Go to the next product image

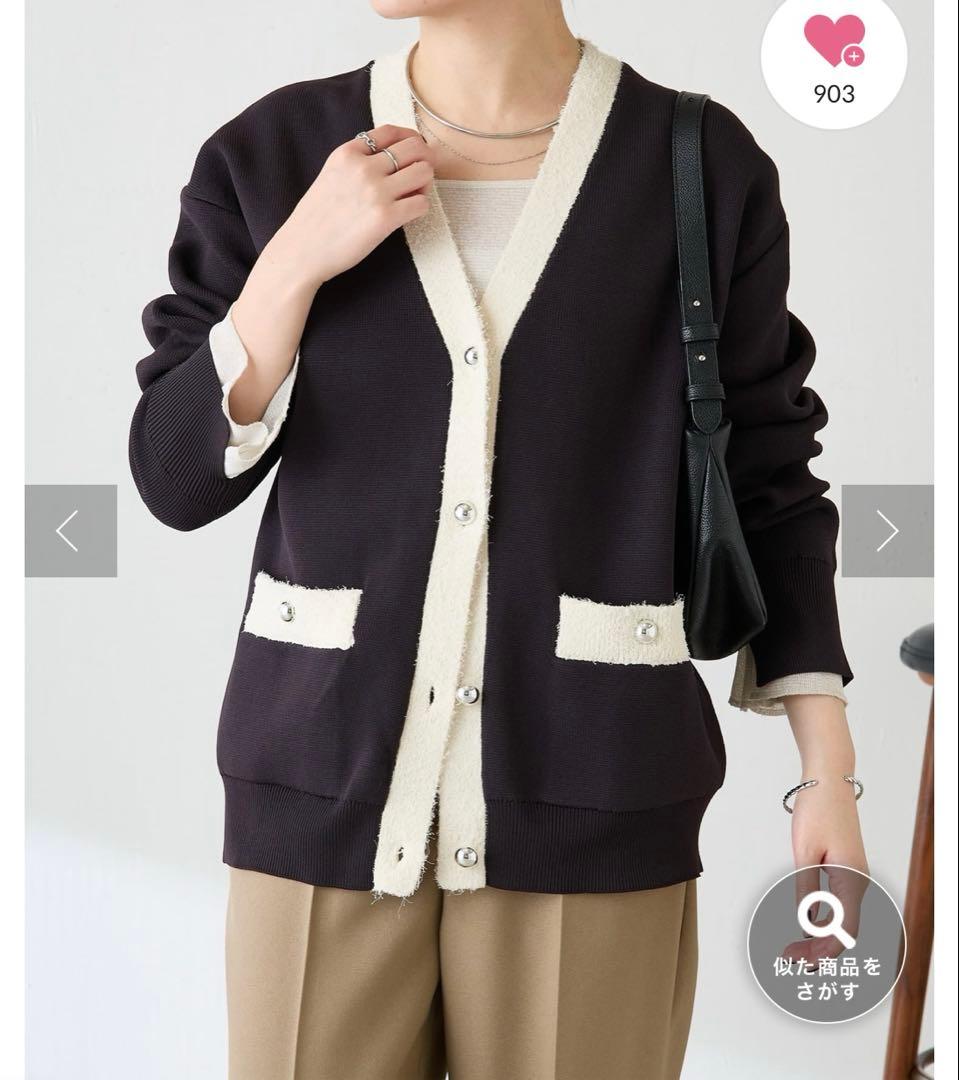[x=887, y=530]
